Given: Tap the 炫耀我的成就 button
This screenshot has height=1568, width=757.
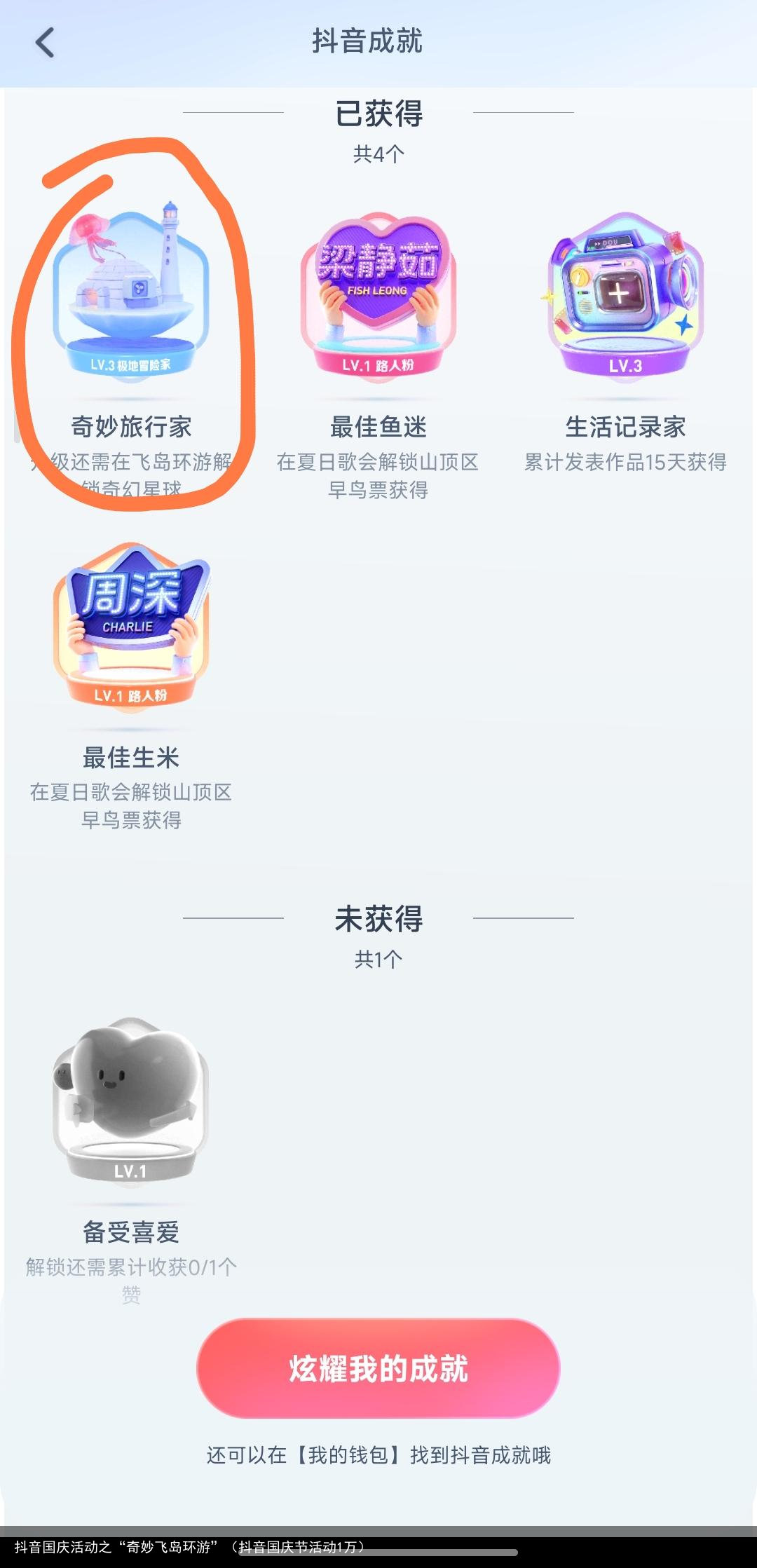Looking at the screenshot, I should [378, 1368].
